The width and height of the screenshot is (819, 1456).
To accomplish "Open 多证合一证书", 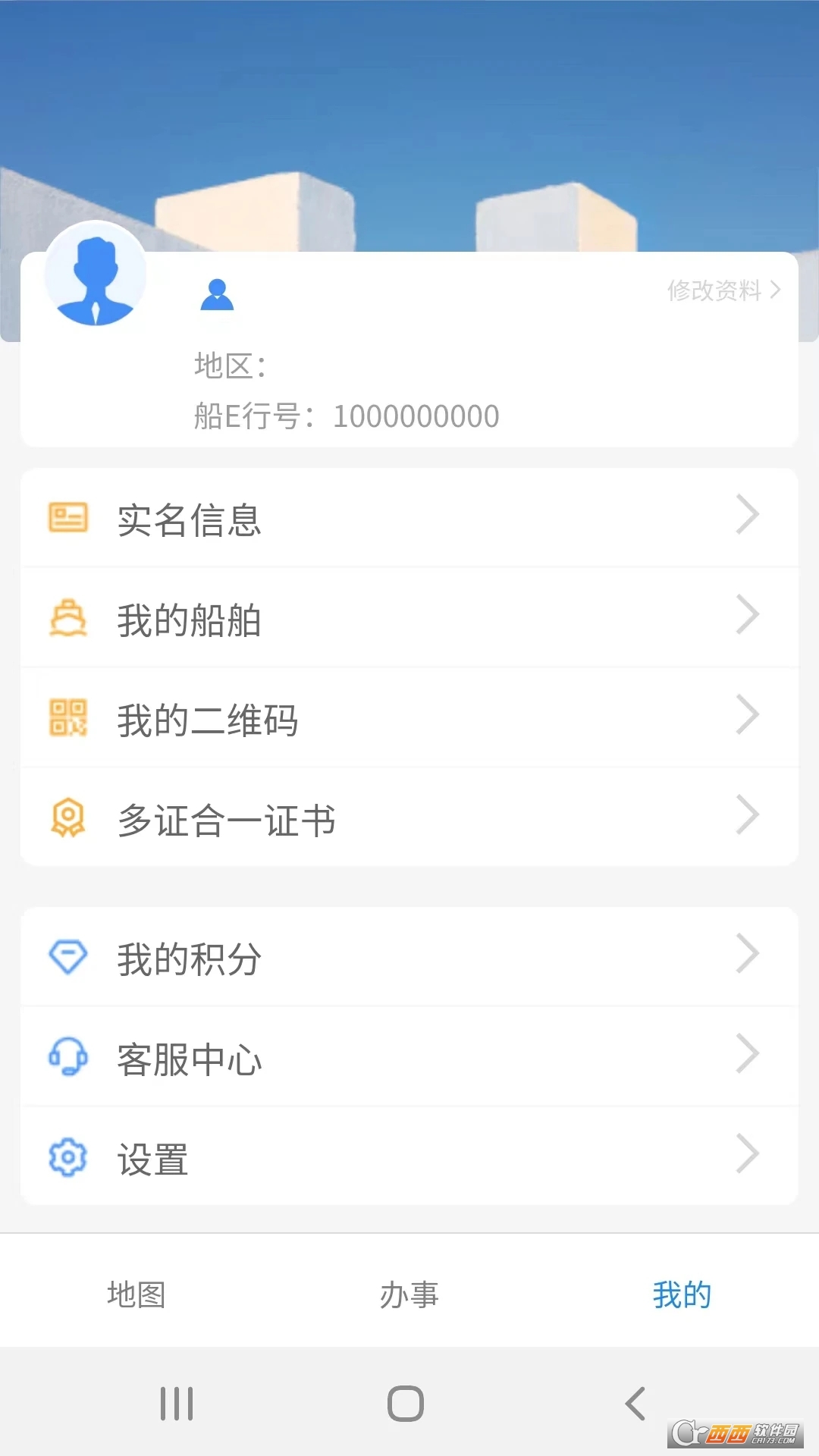I will [409, 819].
